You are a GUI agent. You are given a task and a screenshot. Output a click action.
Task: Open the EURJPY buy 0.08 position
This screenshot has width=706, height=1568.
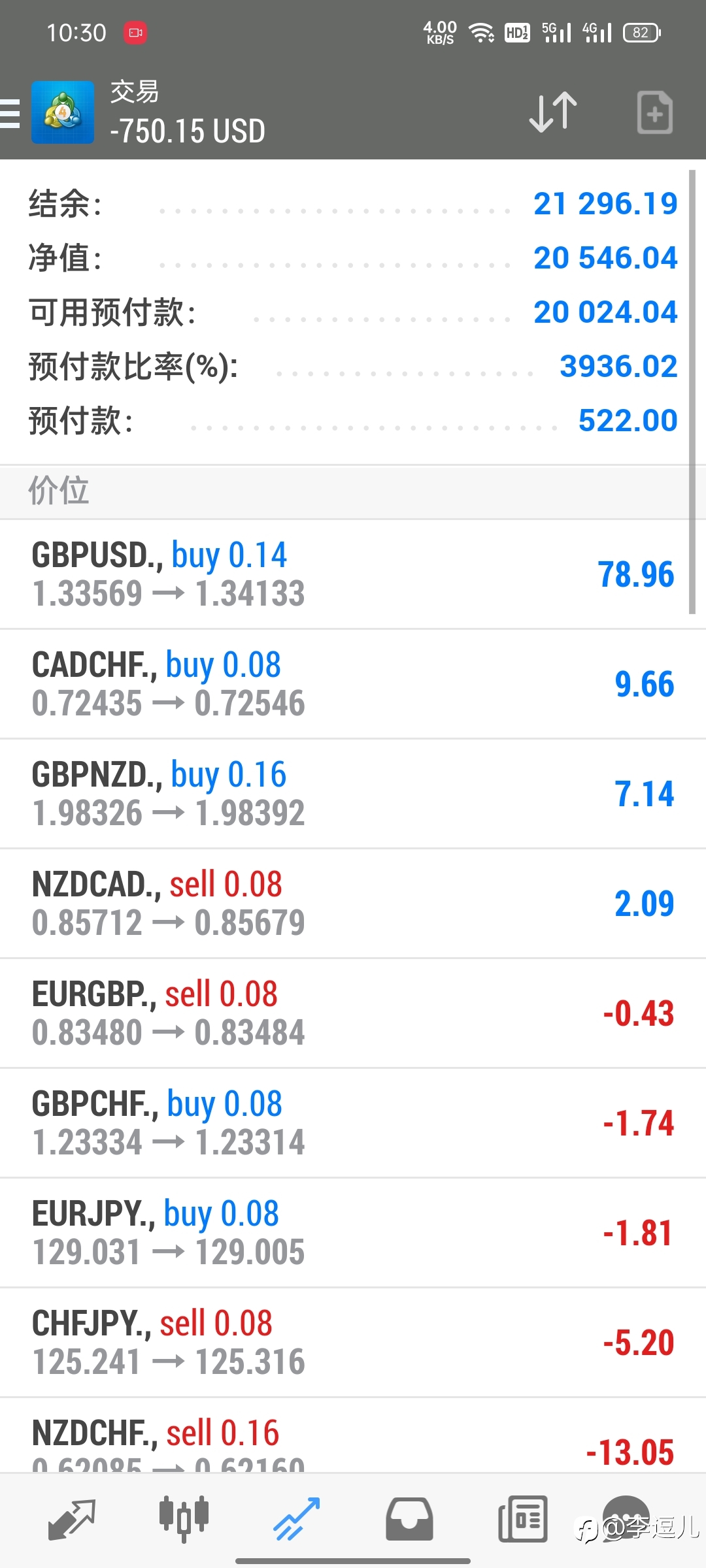point(353,1233)
